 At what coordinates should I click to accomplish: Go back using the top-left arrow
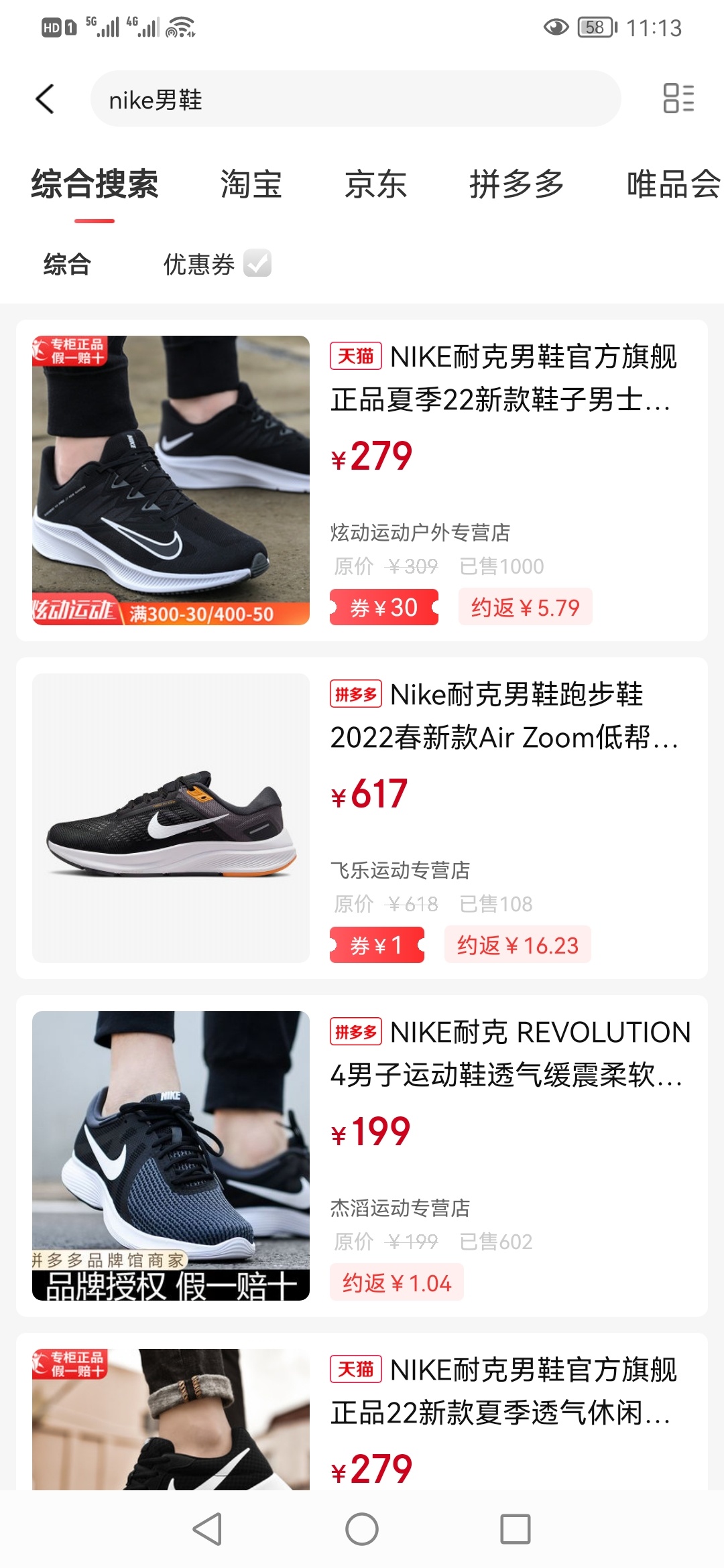[x=45, y=99]
